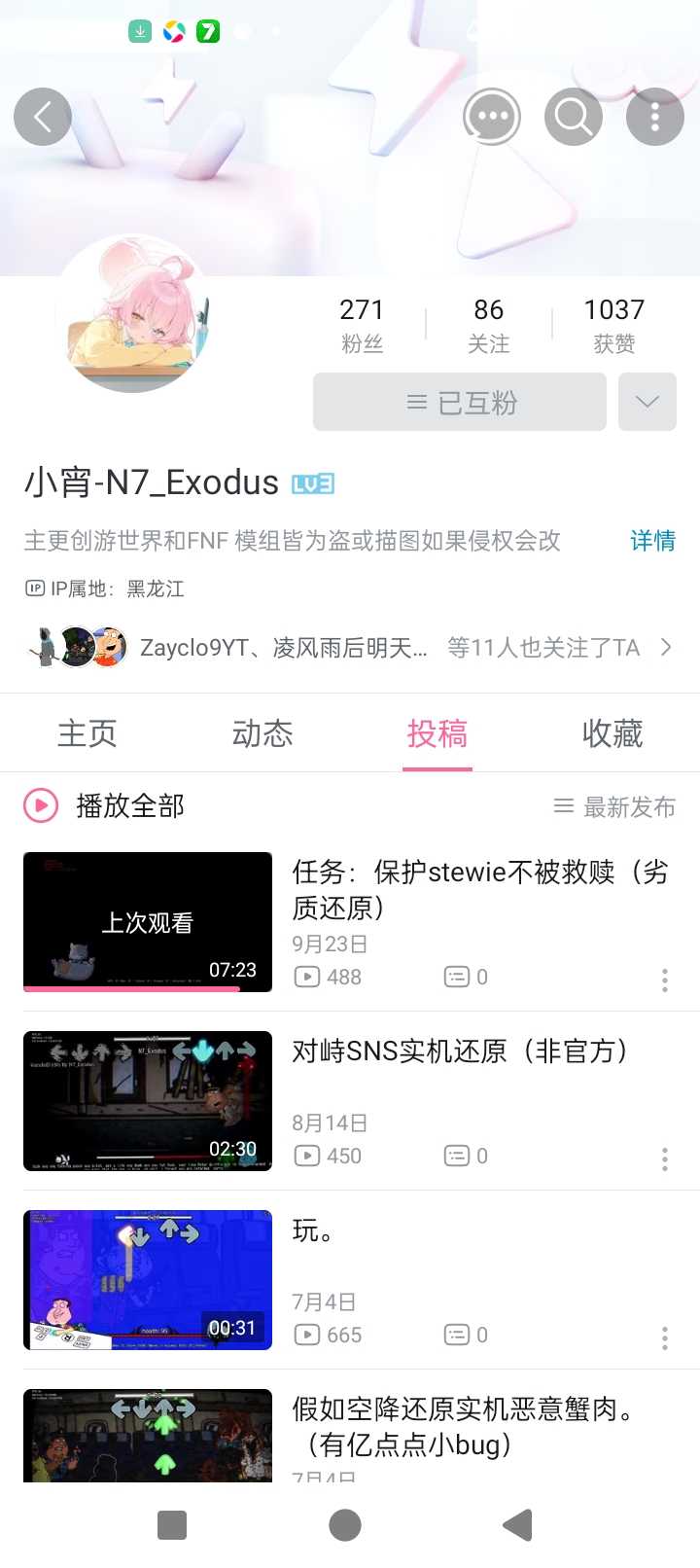Viewport: 700px width, 1568px height.
Task: Open mutual followers row with Zayclo9YT
Action: click(350, 648)
